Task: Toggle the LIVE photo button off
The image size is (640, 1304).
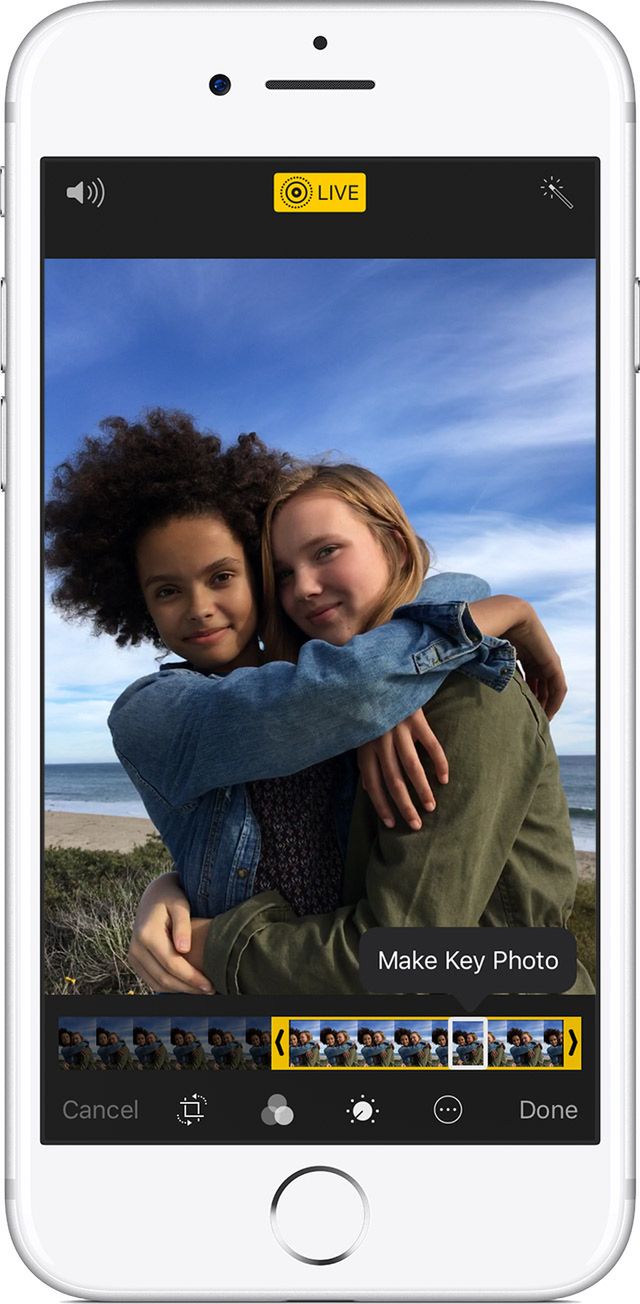Action: click(320, 193)
